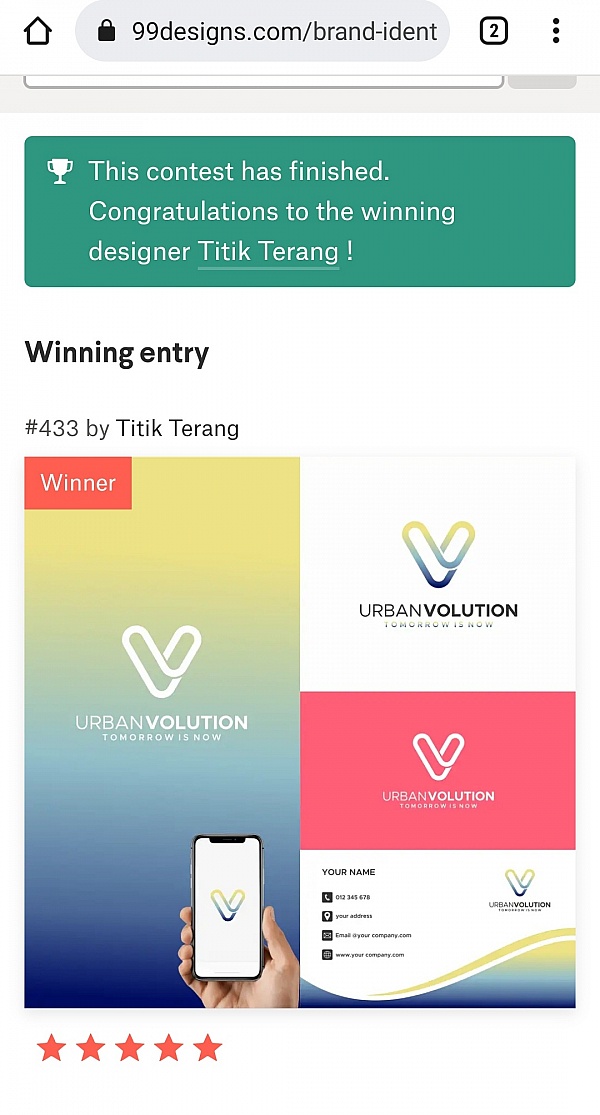
Task: Open the Titik Terang link in the banner
Action: point(268,251)
